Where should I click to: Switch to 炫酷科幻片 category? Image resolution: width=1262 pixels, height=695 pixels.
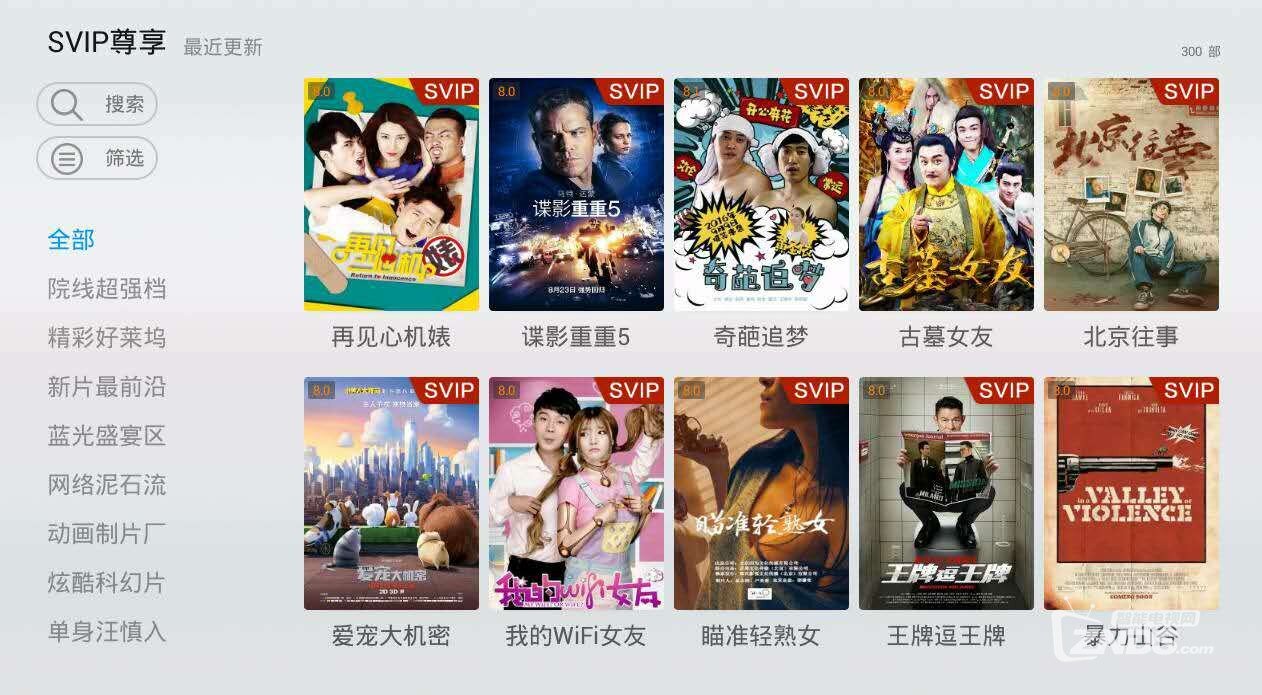[107, 583]
